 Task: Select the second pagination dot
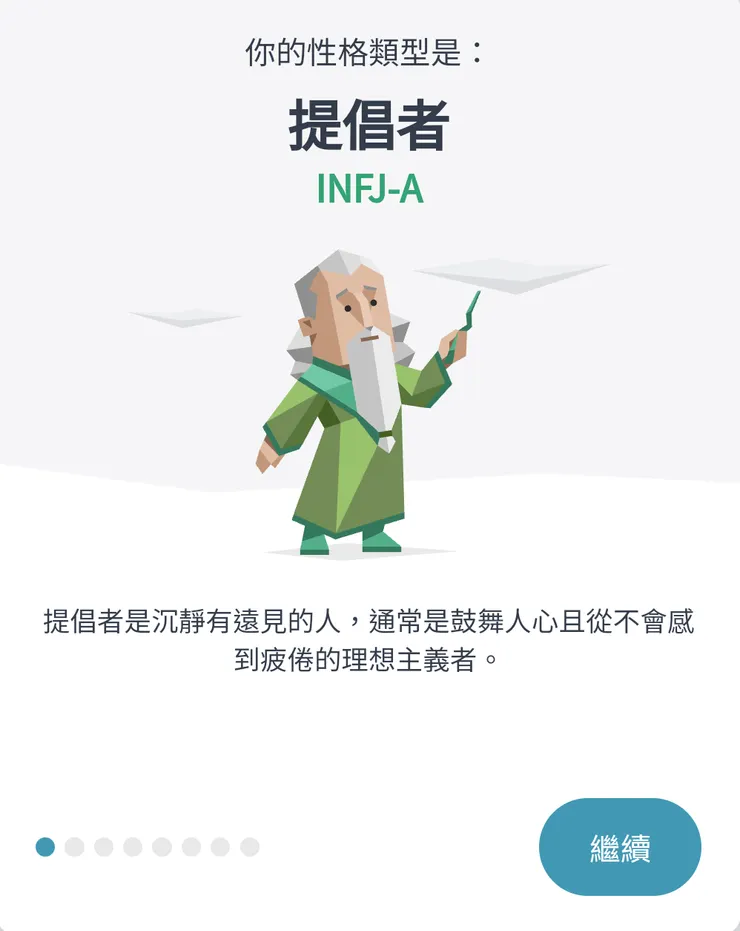[x=75, y=846]
